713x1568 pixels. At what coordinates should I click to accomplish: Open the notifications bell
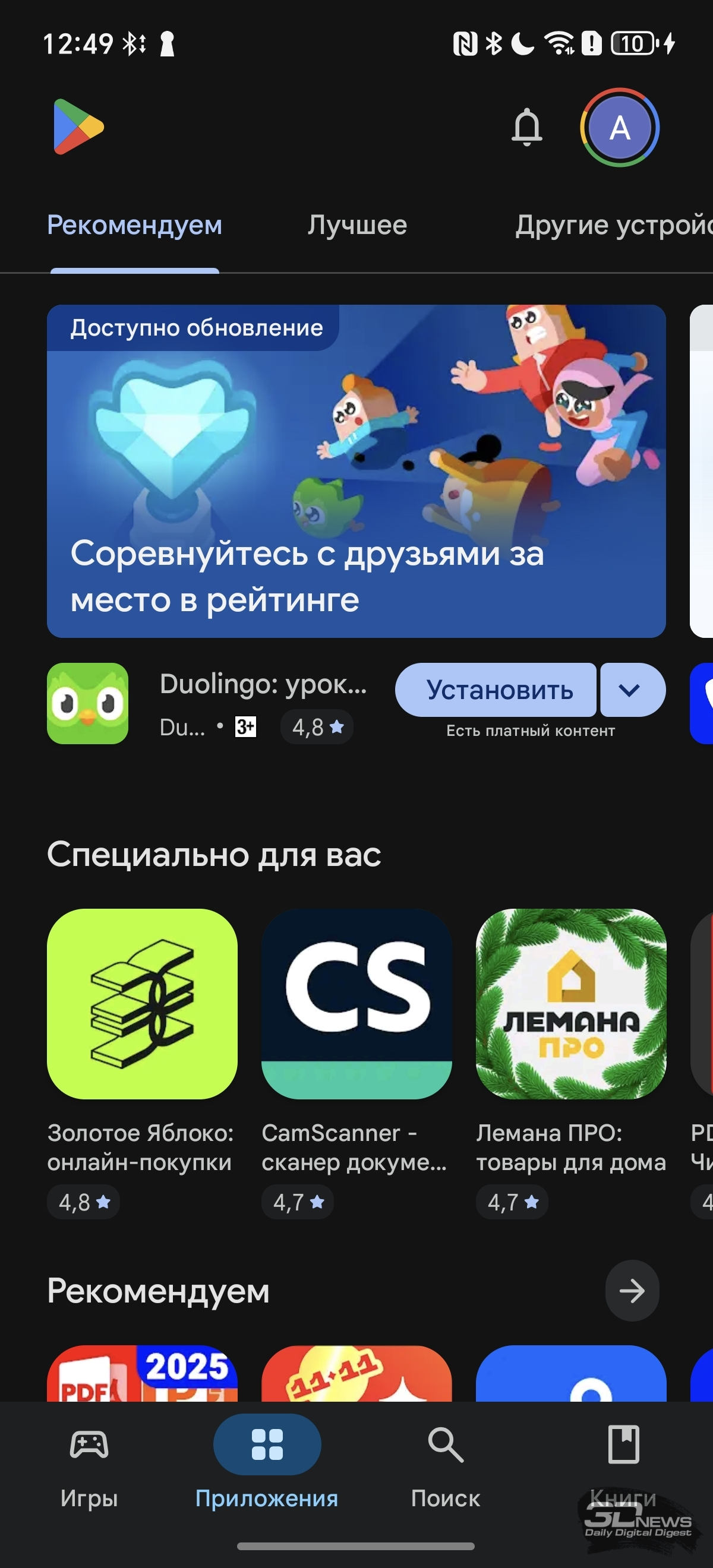click(526, 127)
